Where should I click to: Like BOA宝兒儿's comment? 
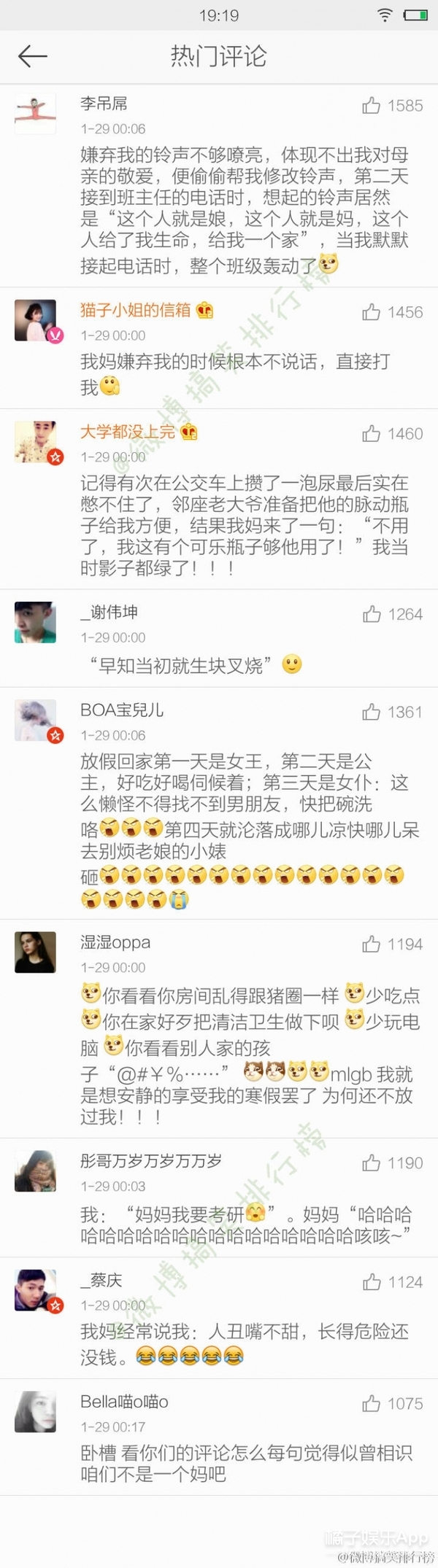tap(371, 712)
